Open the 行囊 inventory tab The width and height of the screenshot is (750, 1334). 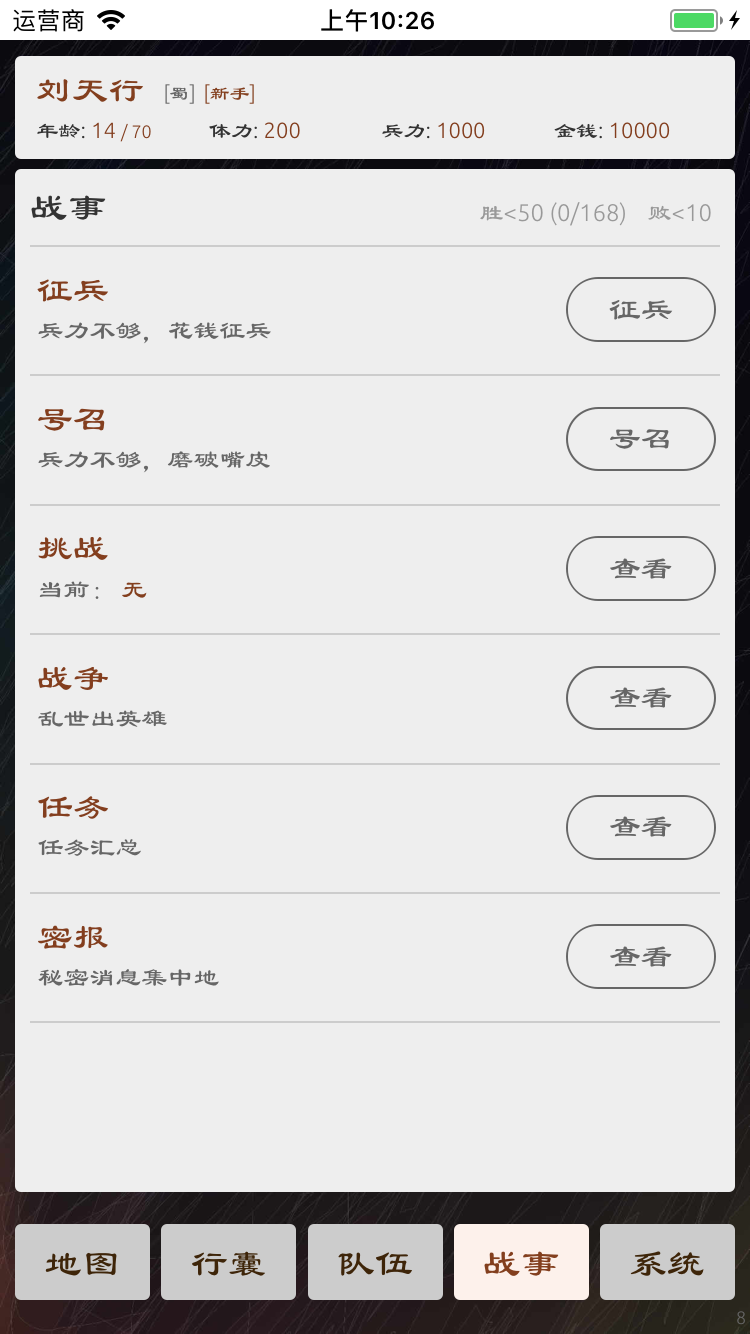(x=228, y=1262)
